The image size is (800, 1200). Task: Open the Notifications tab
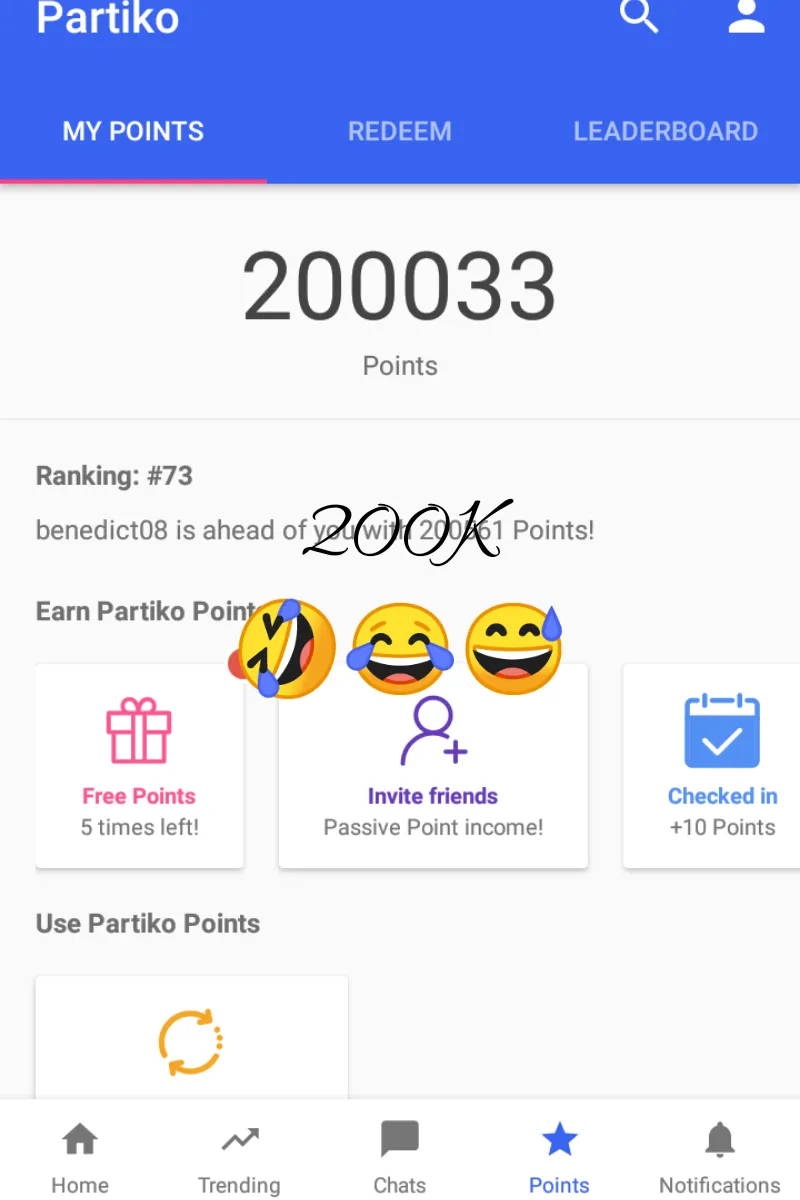(719, 1157)
